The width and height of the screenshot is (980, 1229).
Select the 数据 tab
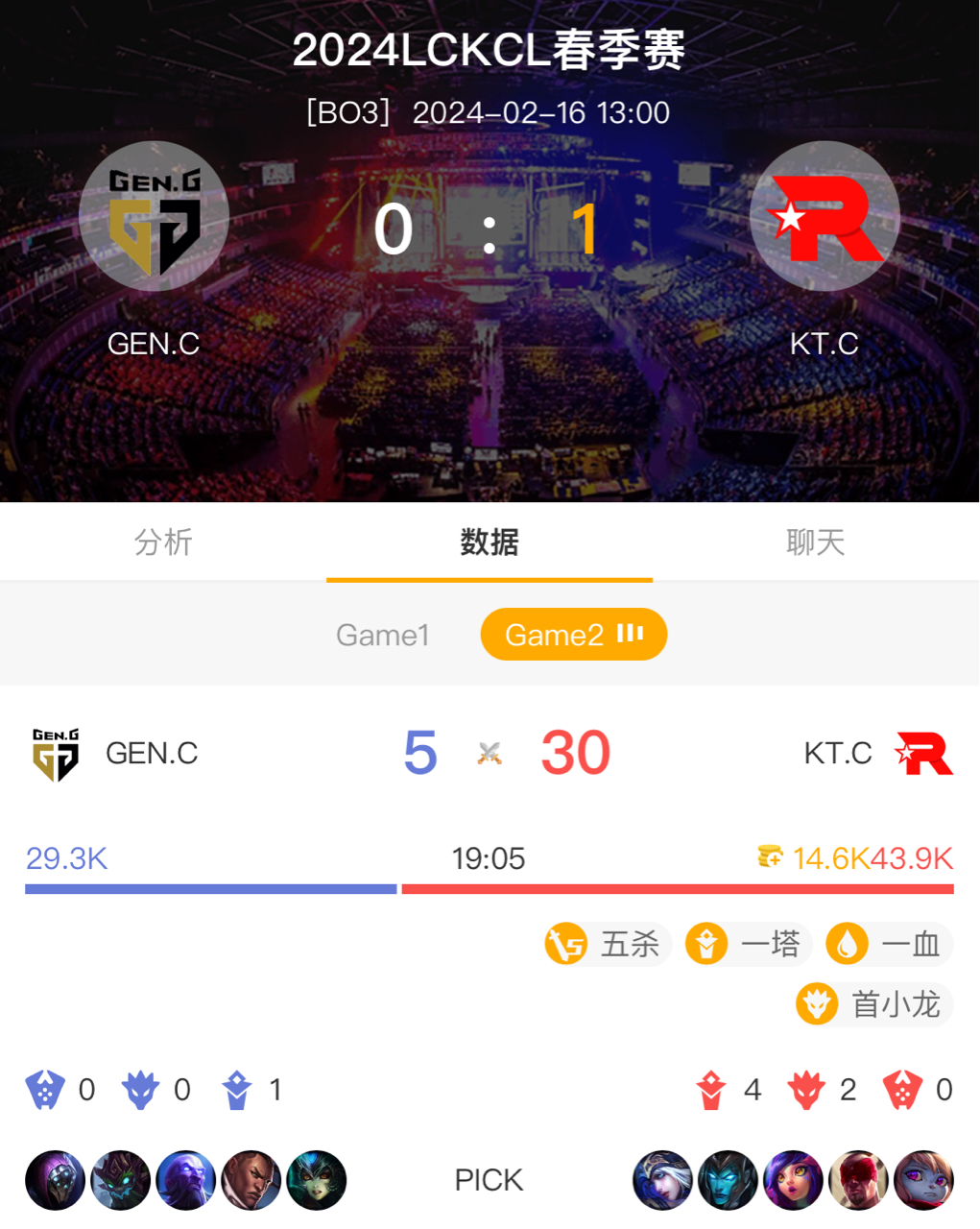click(490, 542)
